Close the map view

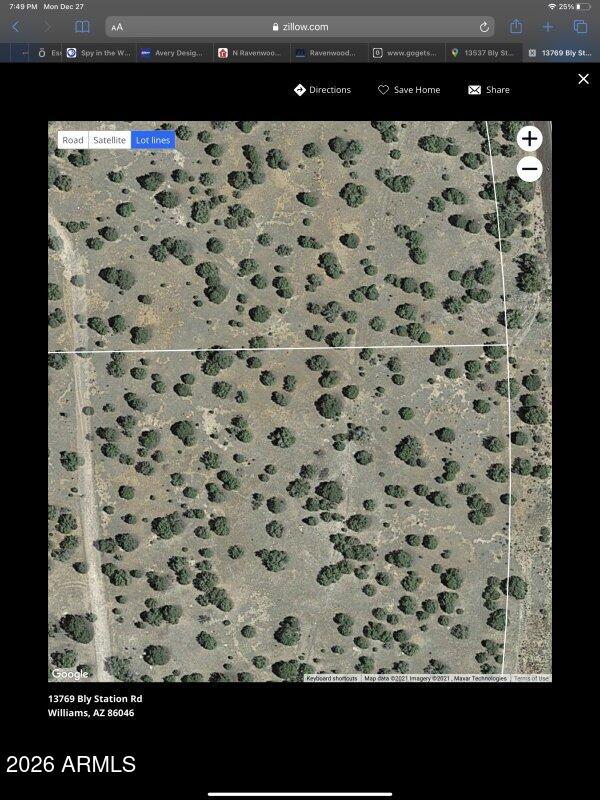(583, 79)
